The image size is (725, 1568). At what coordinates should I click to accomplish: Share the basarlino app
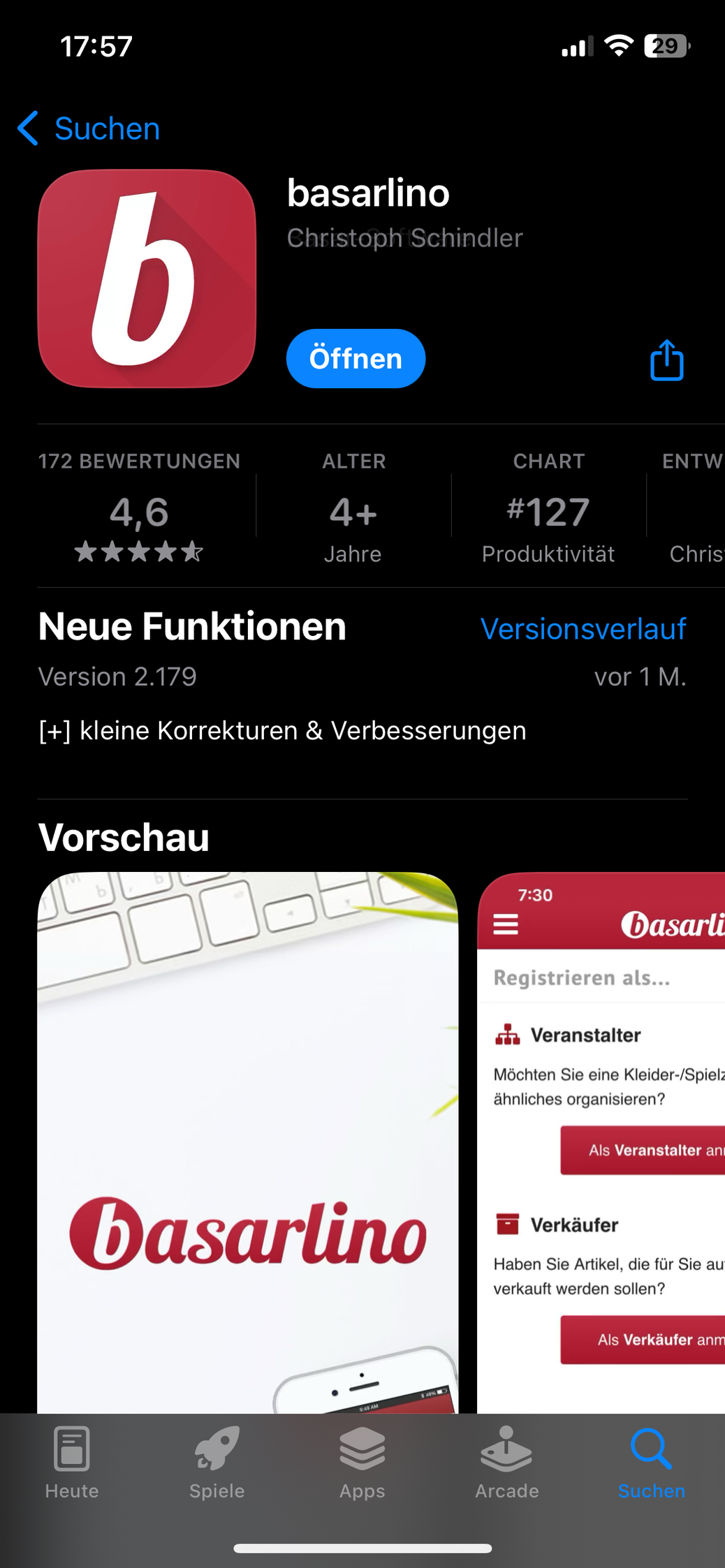tap(666, 360)
